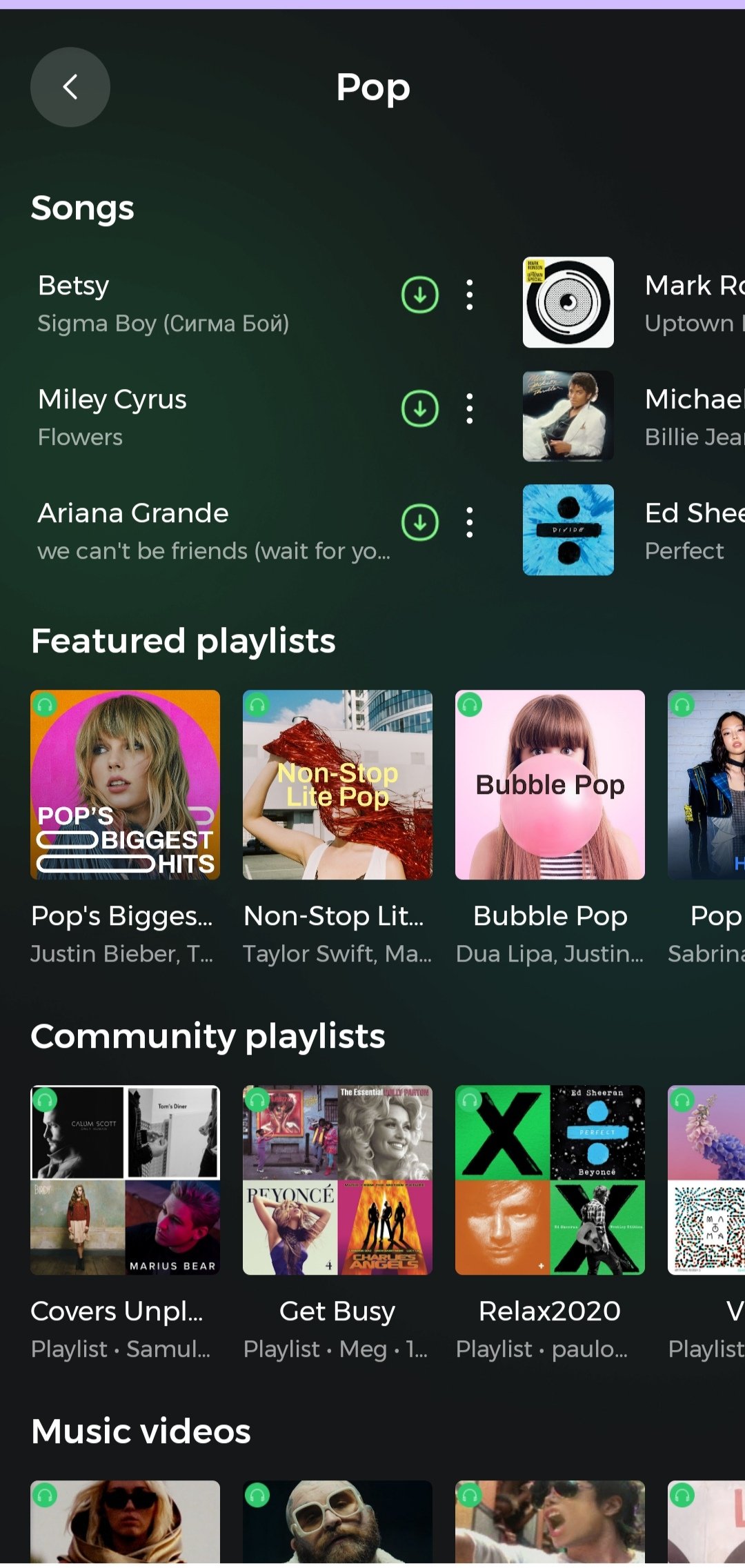
Task: Play the bearded man with glasses music video
Action: (x=337, y=1521)
